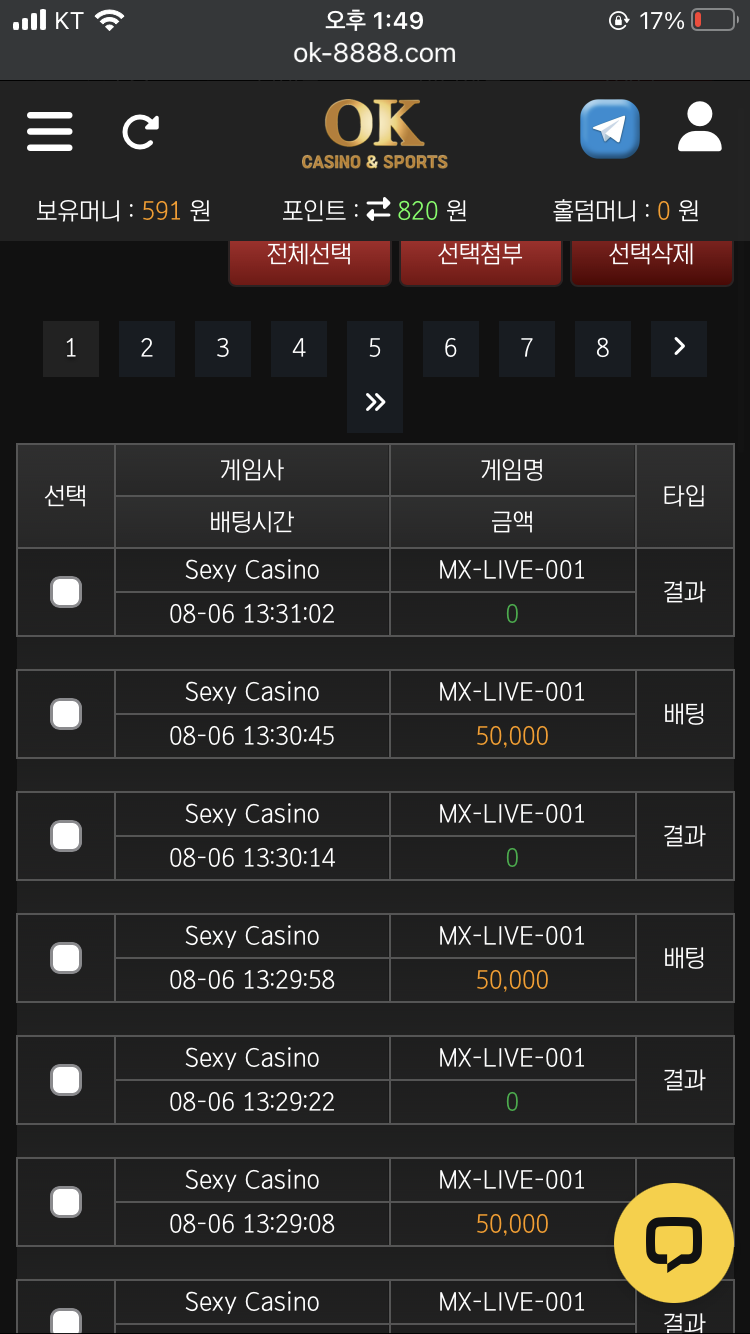Screen dimensions: 750x1334
Task: Go to page 2
Action: tap(147, 348)
